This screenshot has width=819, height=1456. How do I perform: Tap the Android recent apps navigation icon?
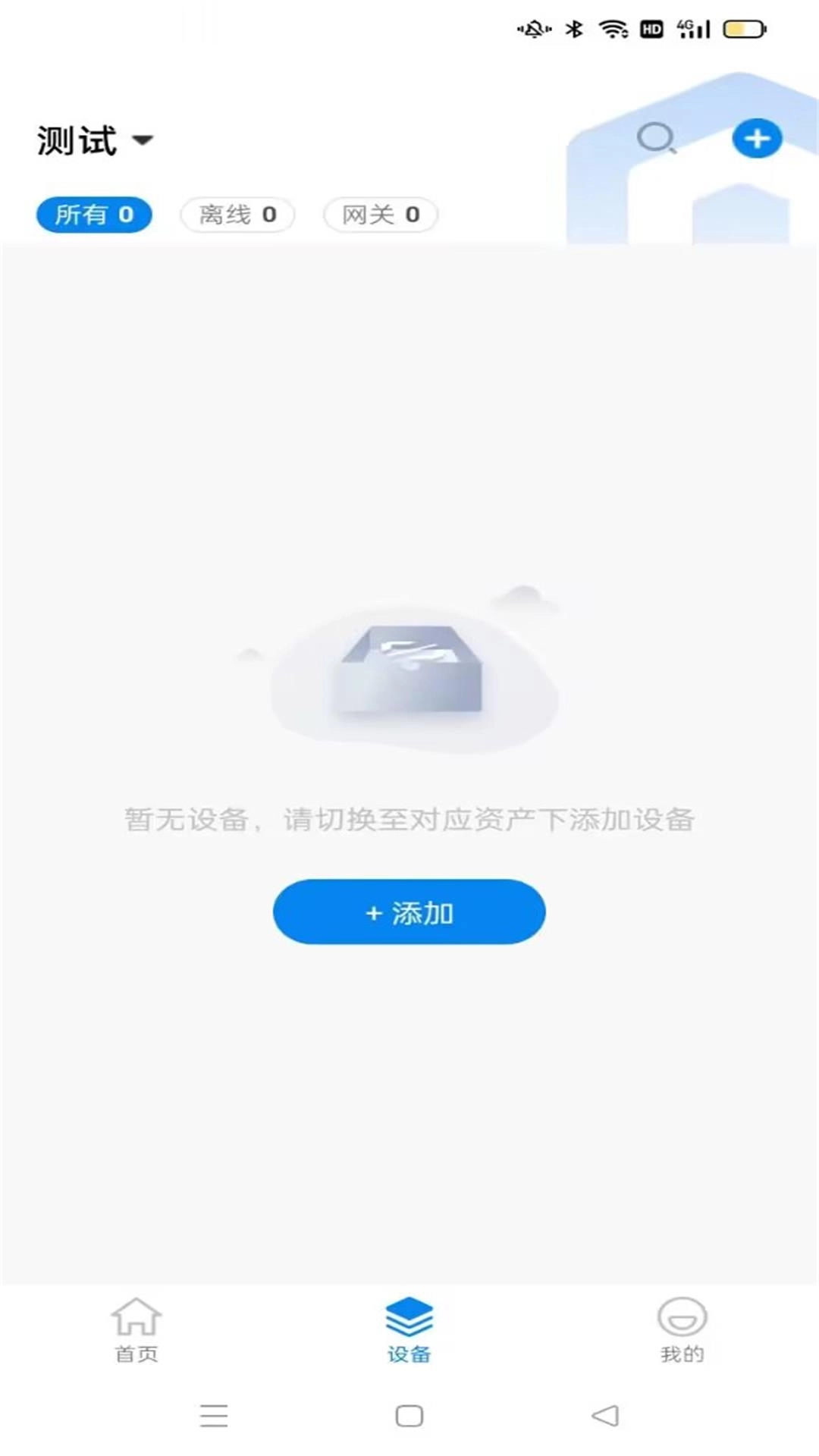tap(215, 1417)
